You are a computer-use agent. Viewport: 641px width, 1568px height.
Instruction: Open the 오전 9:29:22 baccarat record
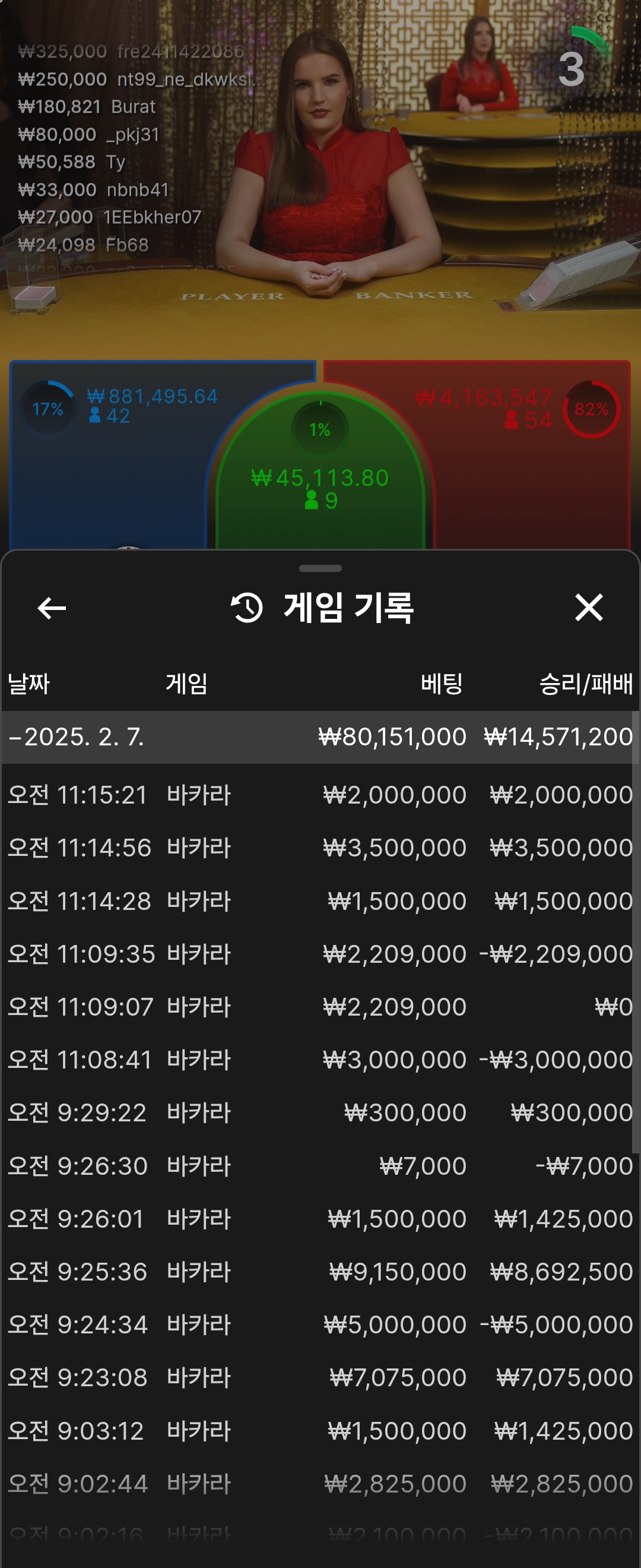coord(320,1112)
